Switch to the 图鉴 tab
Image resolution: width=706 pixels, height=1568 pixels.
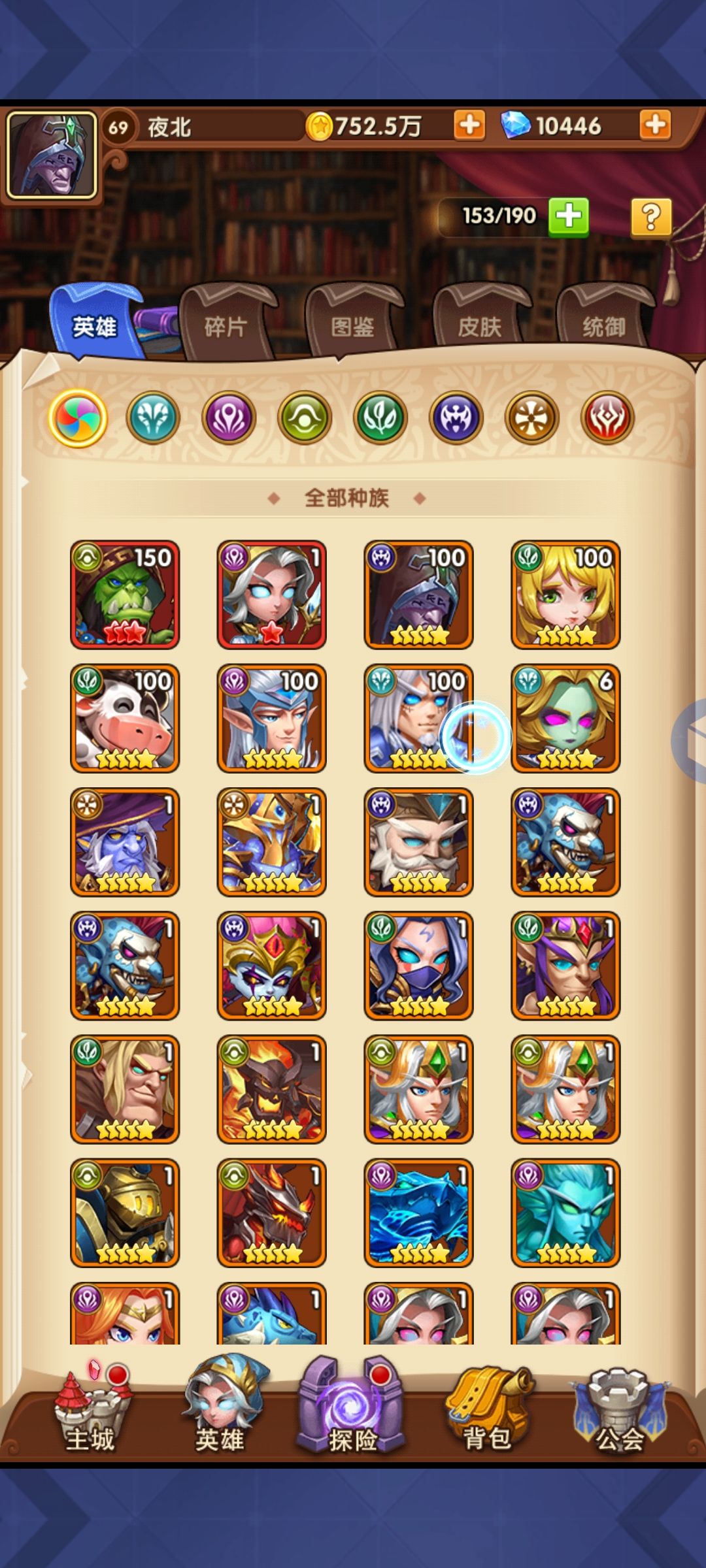tap(352, 325)
